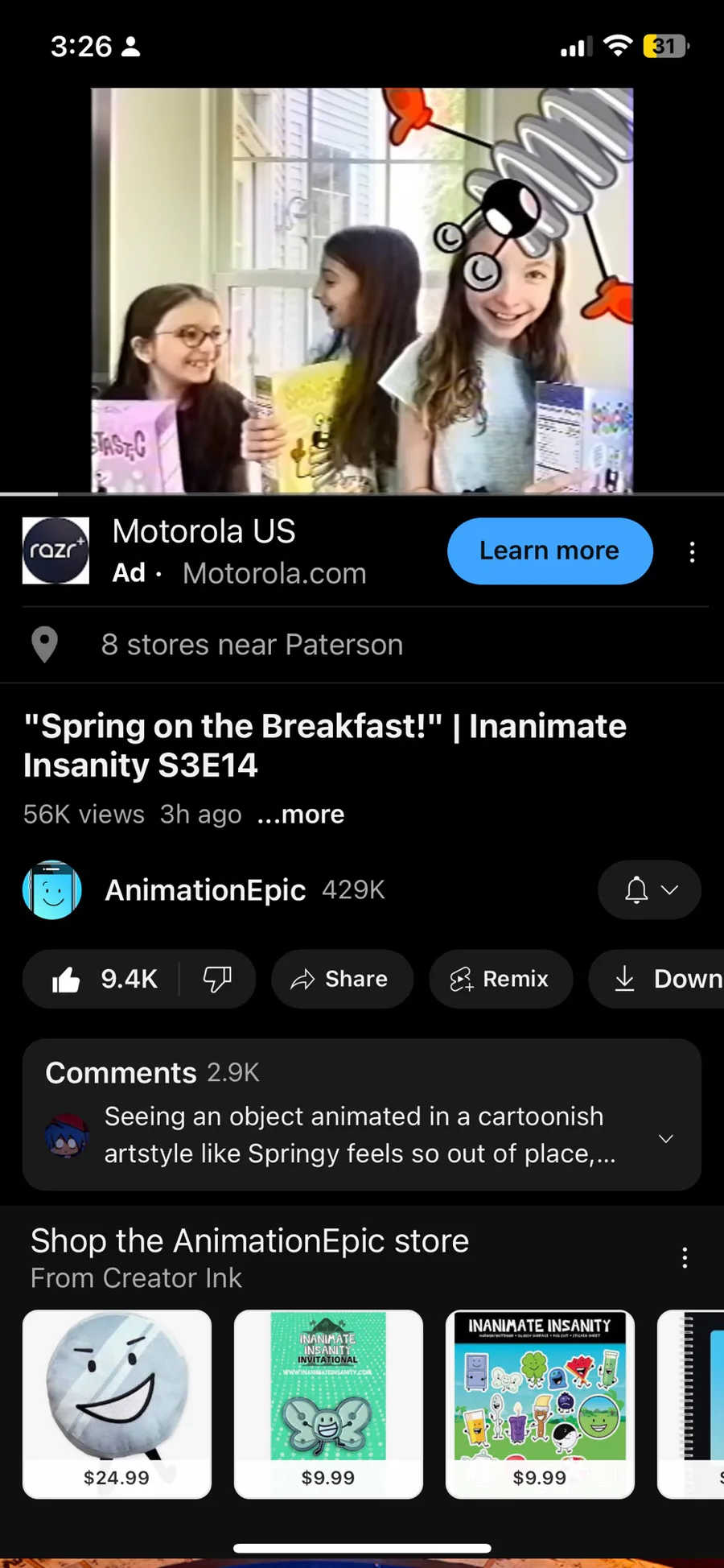Viewport: 724px width, 1568px height.
Task: Open 8 stores near Paterson
Action: click(x=252, y=645)
